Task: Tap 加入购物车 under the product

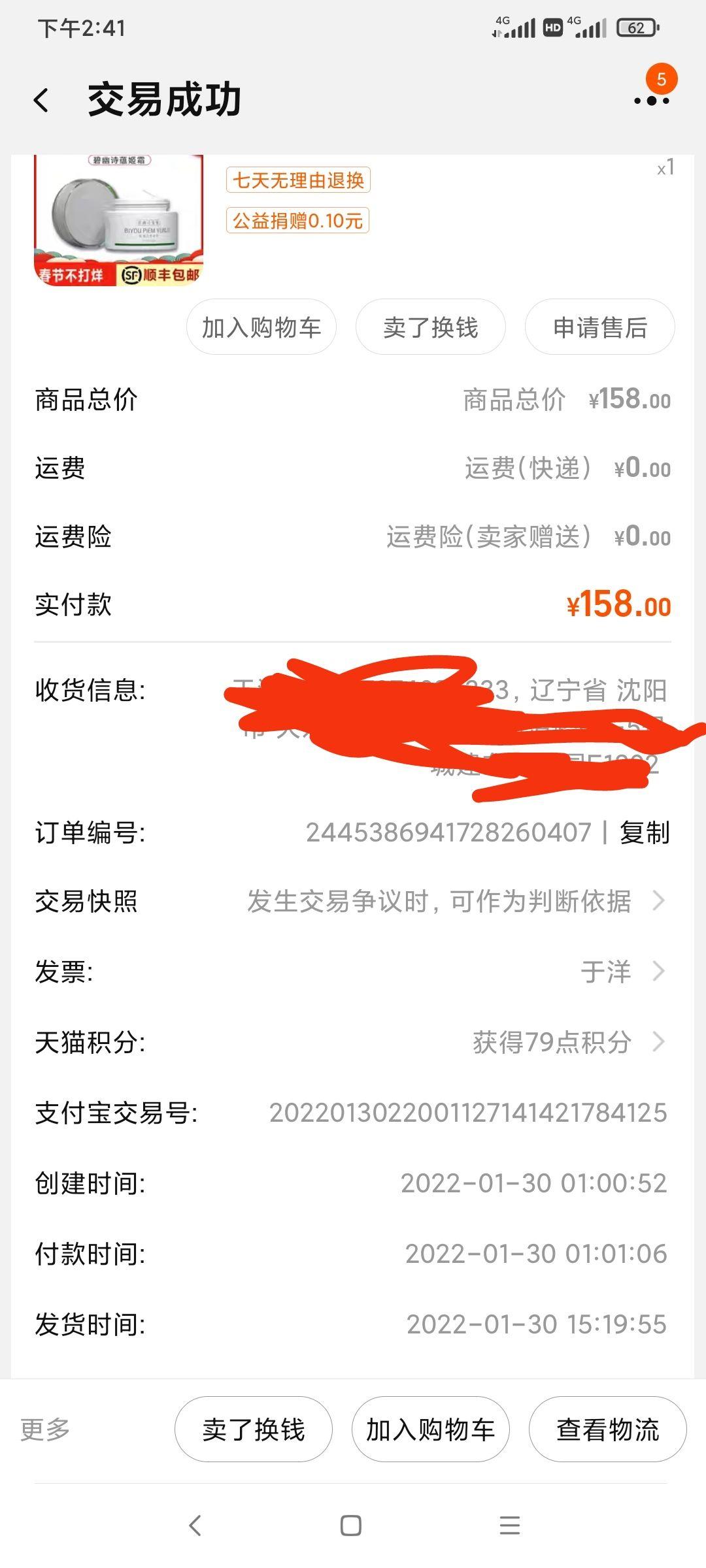Action: (x=261, y=327)
